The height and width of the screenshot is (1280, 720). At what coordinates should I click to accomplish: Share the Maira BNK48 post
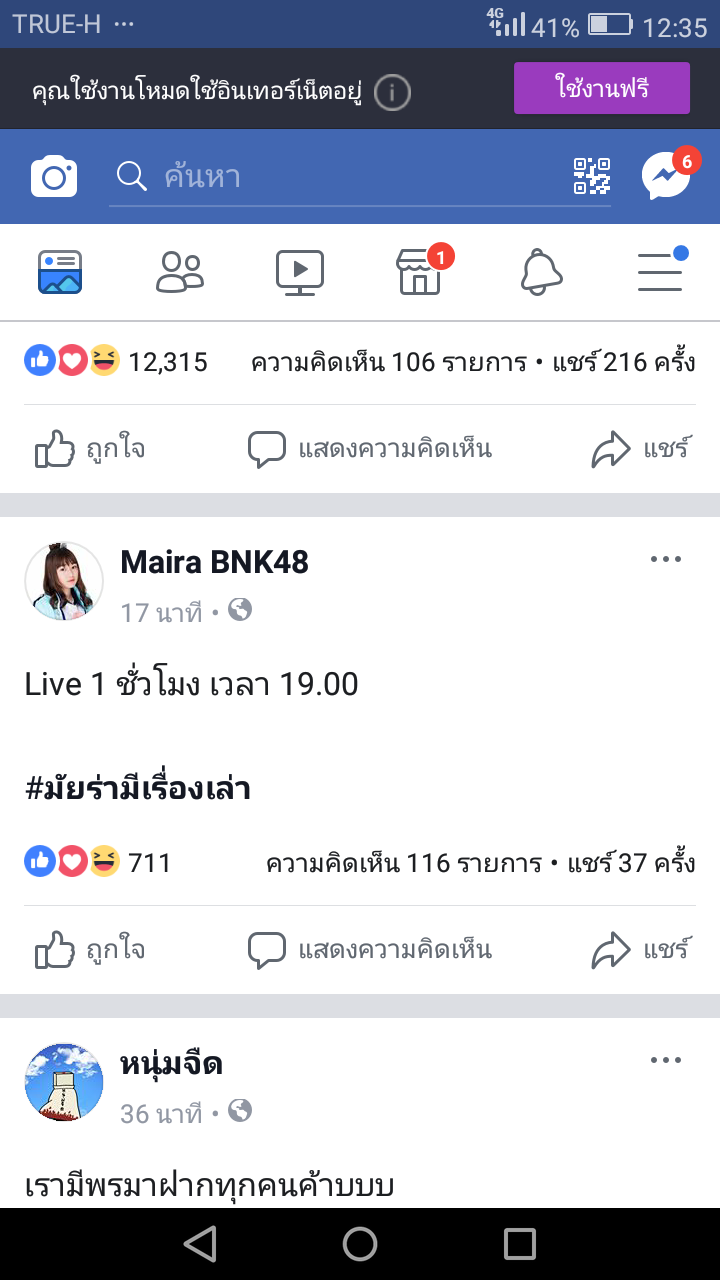coord(640,949)
